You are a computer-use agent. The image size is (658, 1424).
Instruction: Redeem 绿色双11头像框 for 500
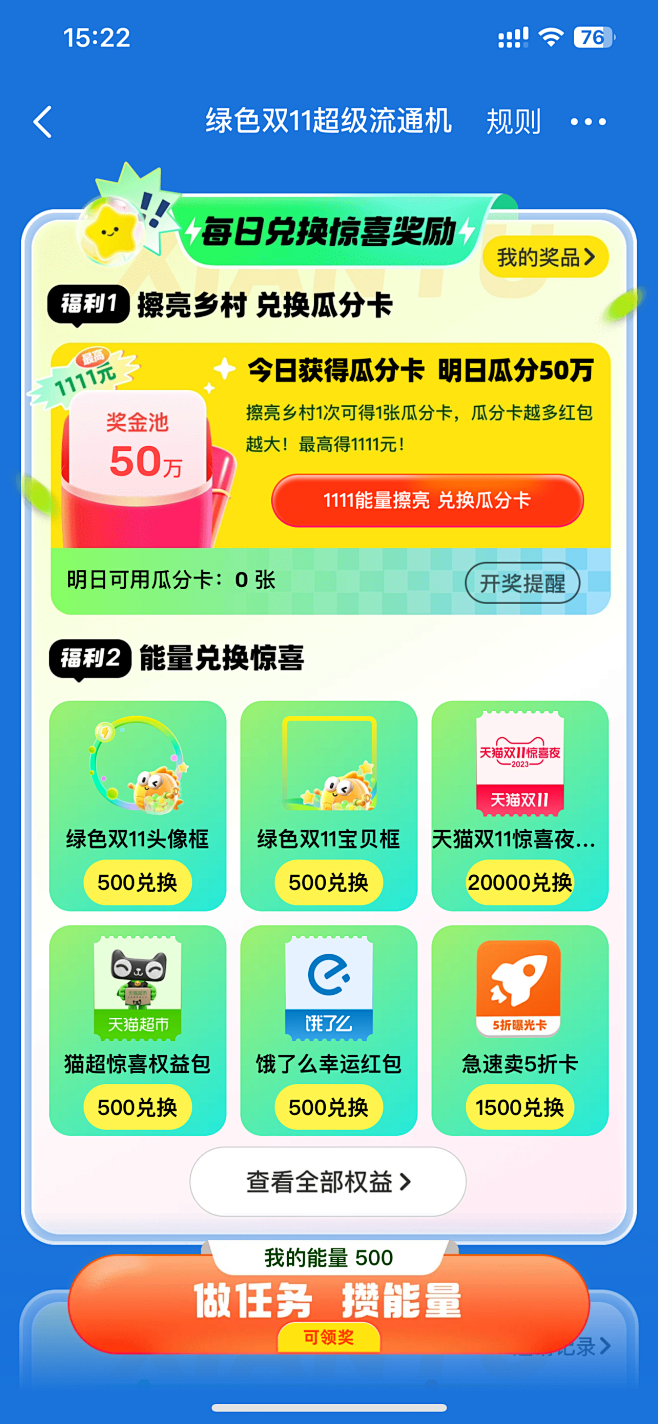point(137,882)
